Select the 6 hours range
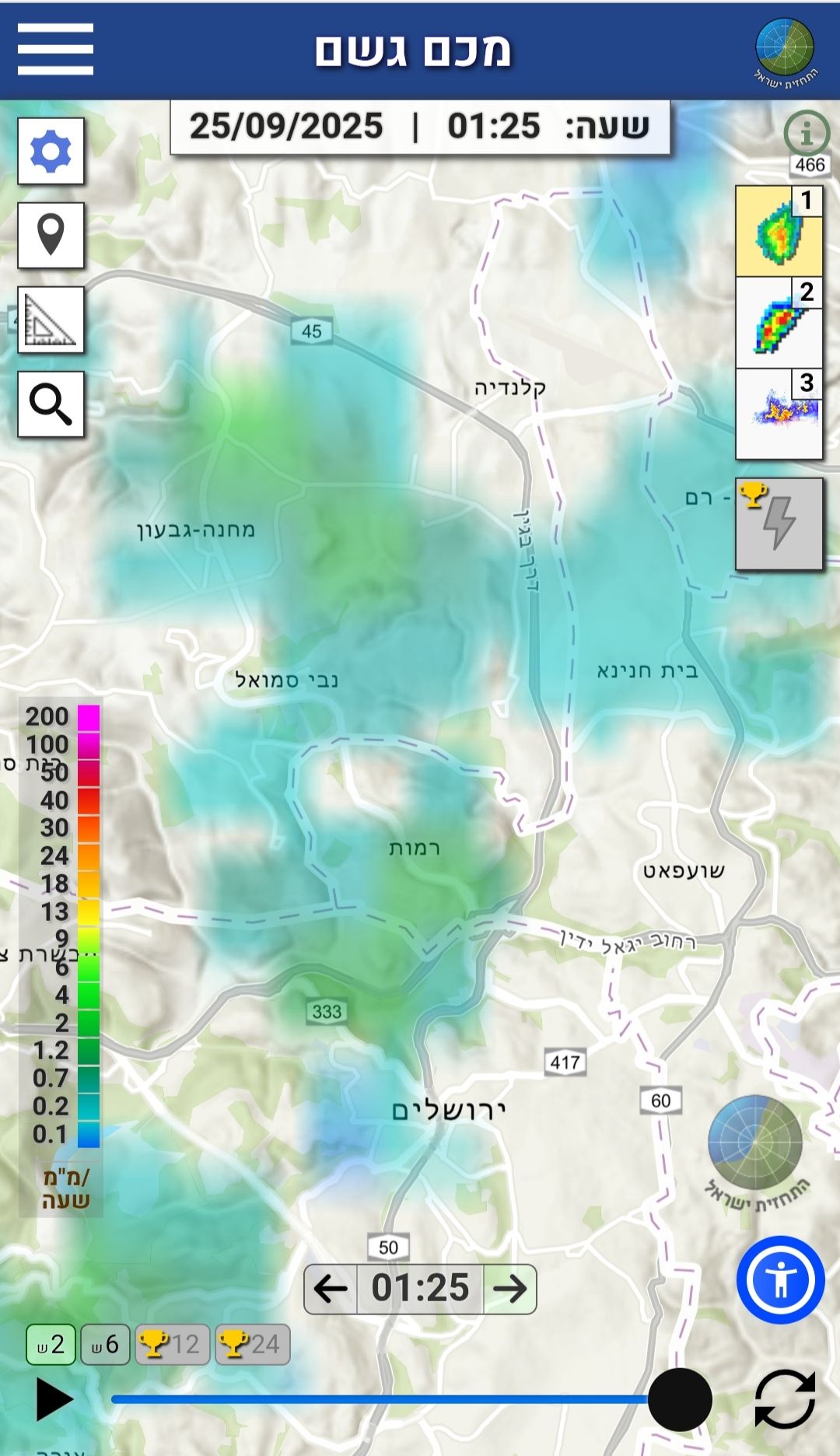This screenshot has width=840, height=1456. 105,1344
